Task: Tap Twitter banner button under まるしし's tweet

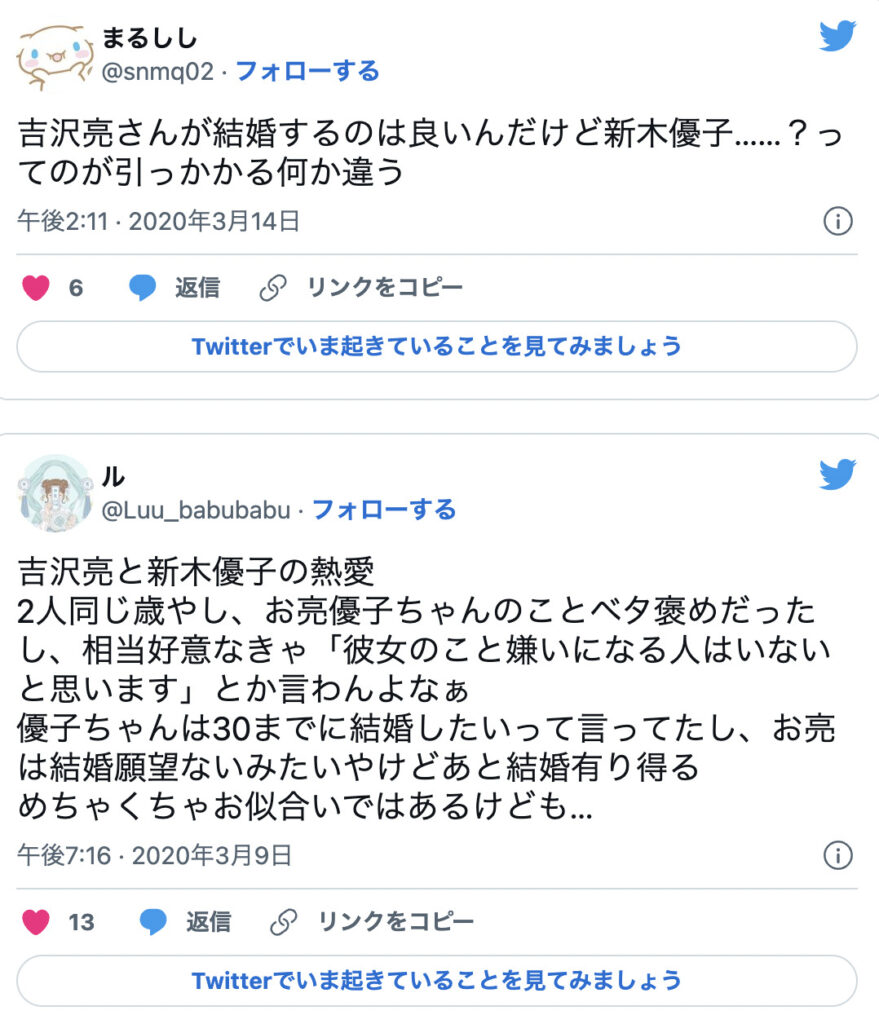Action: click(437, 347)
